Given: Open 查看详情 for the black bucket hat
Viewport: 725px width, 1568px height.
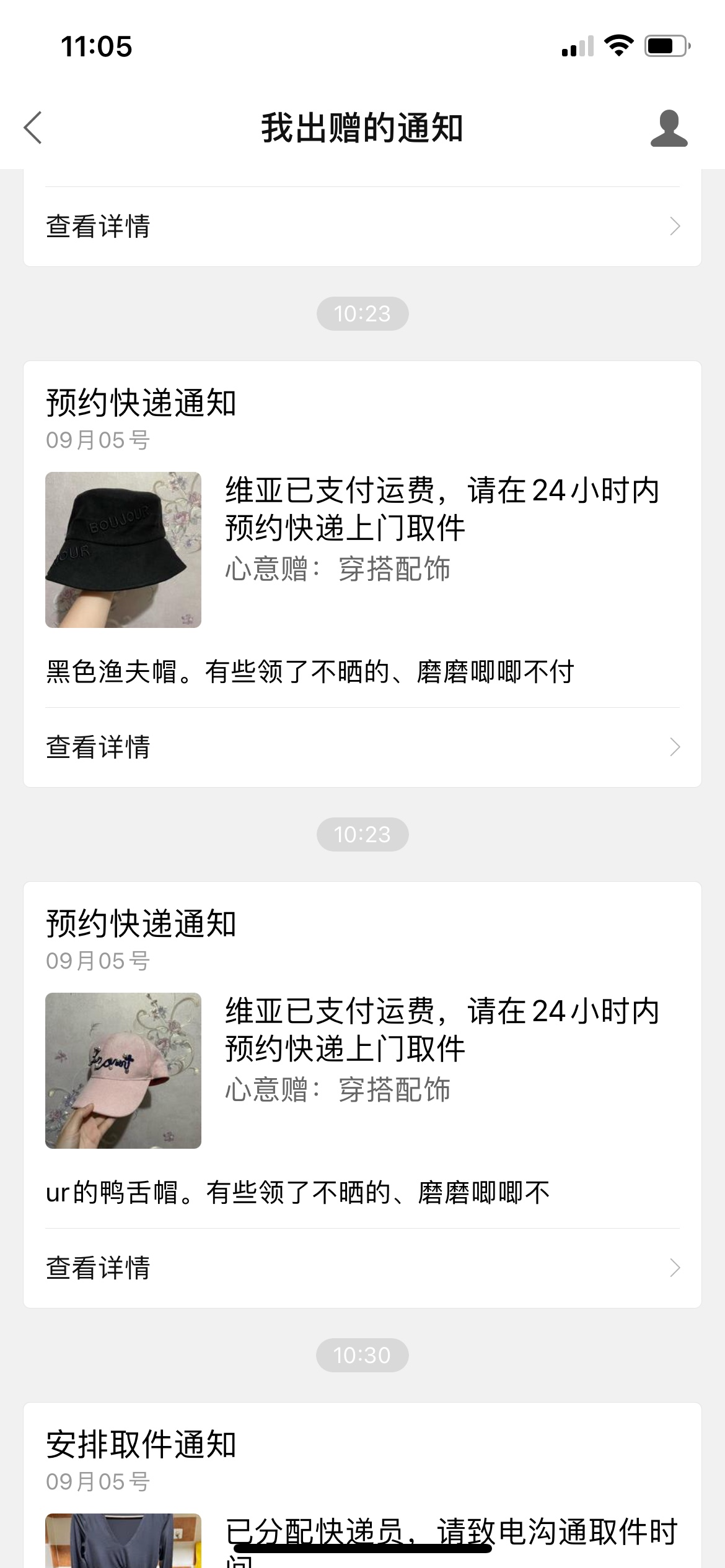Looking at the screenshot, I should point(362,747).
